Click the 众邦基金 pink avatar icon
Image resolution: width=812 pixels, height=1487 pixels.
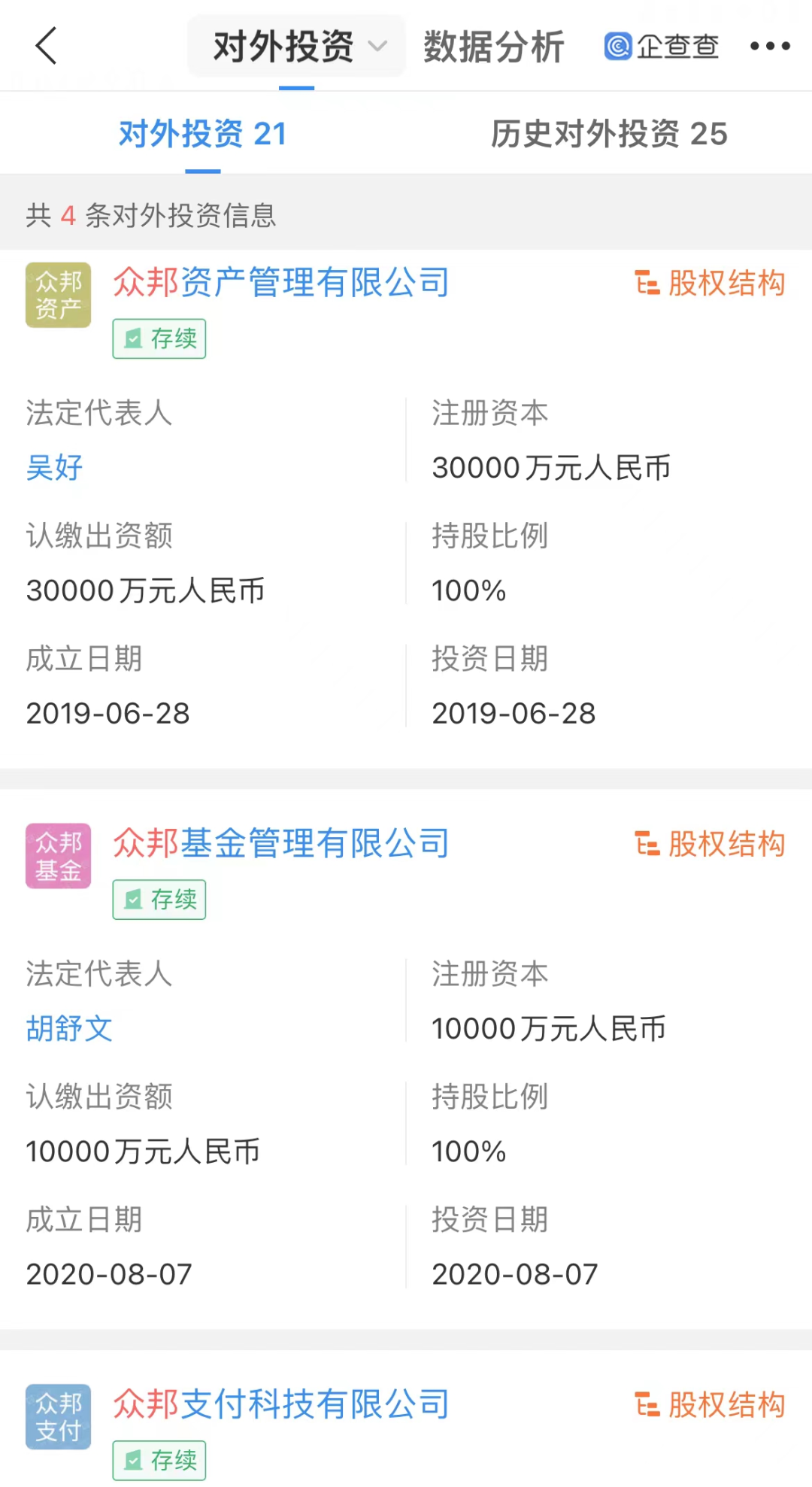[58, 855]
